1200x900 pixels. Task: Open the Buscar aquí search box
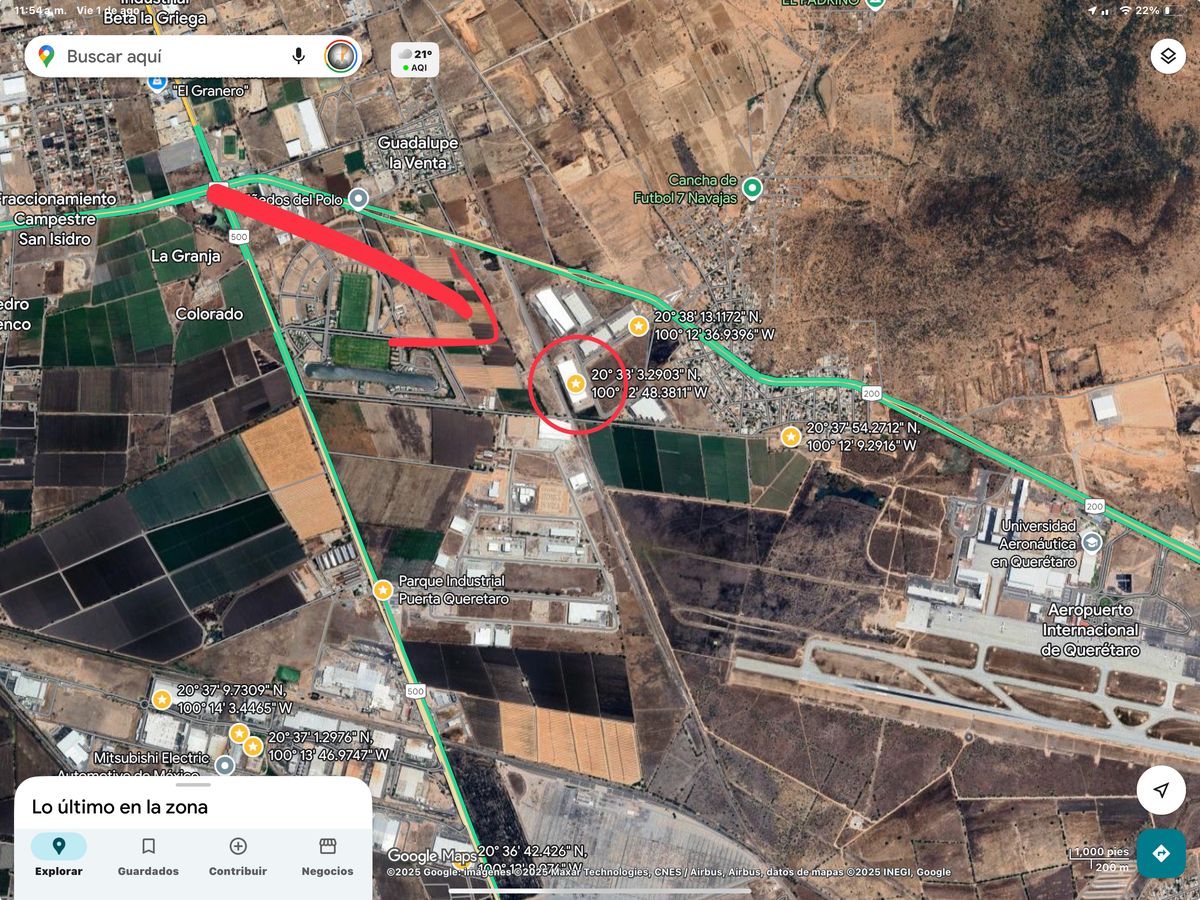pos(170,56)
